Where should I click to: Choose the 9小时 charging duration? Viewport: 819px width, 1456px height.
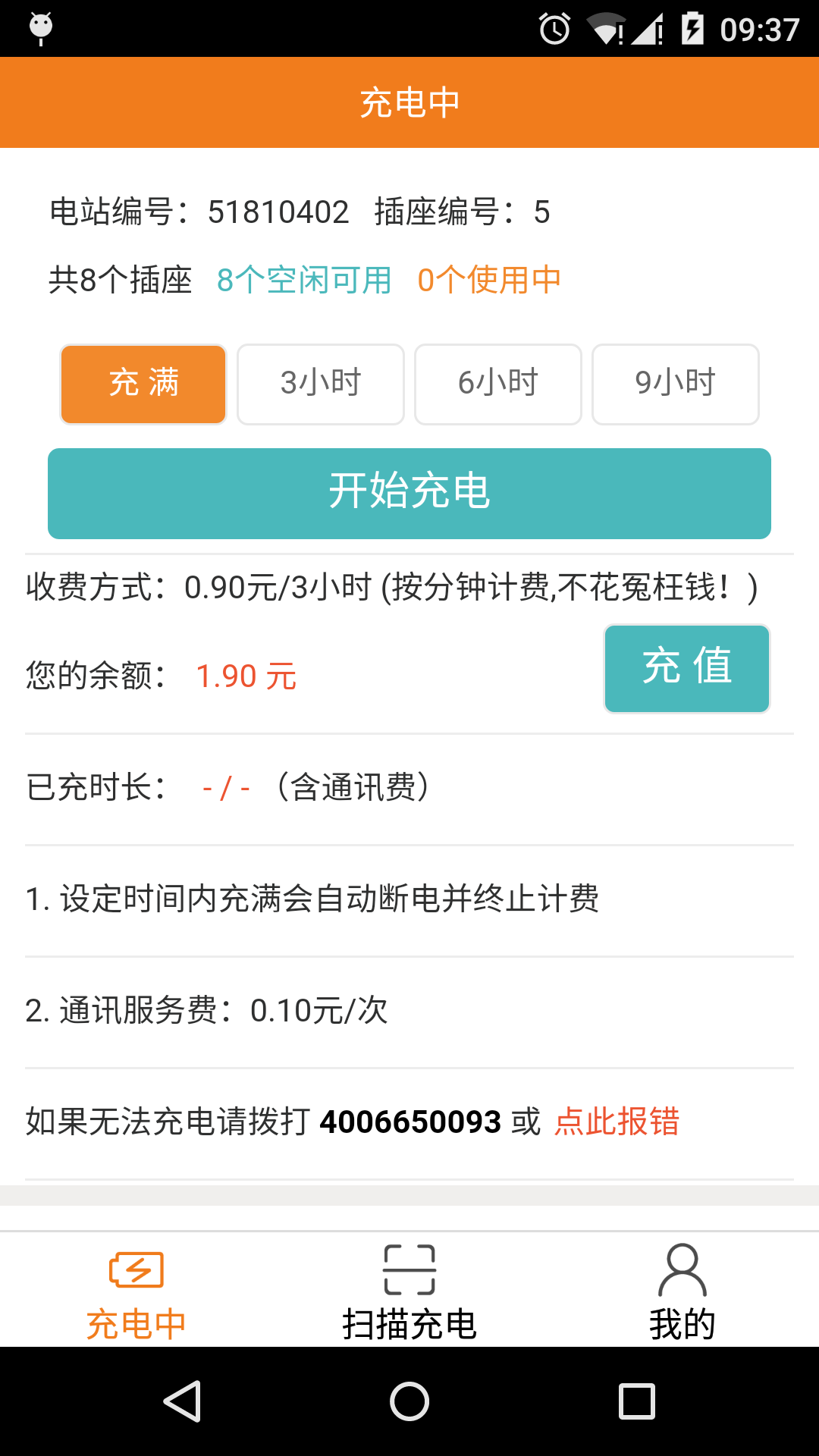(676, 384)
